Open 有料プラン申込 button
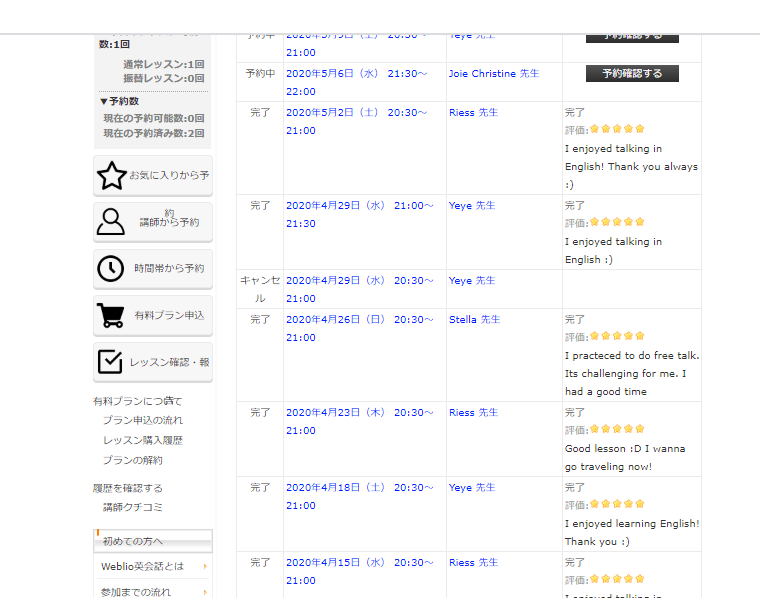The height and width of the screenshot is (598, 760). coord(153,315)
